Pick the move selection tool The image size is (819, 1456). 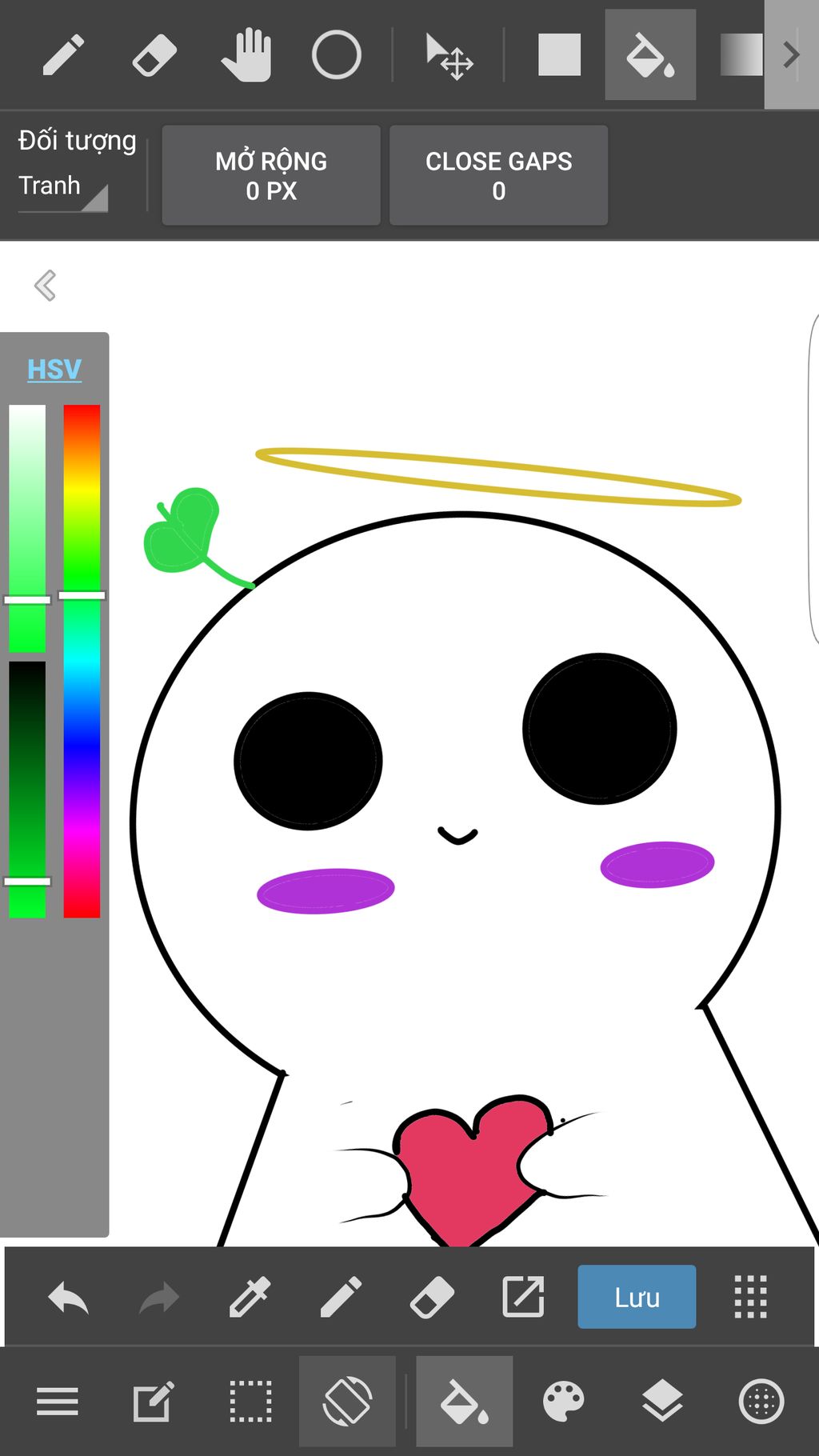coord(449,57)
